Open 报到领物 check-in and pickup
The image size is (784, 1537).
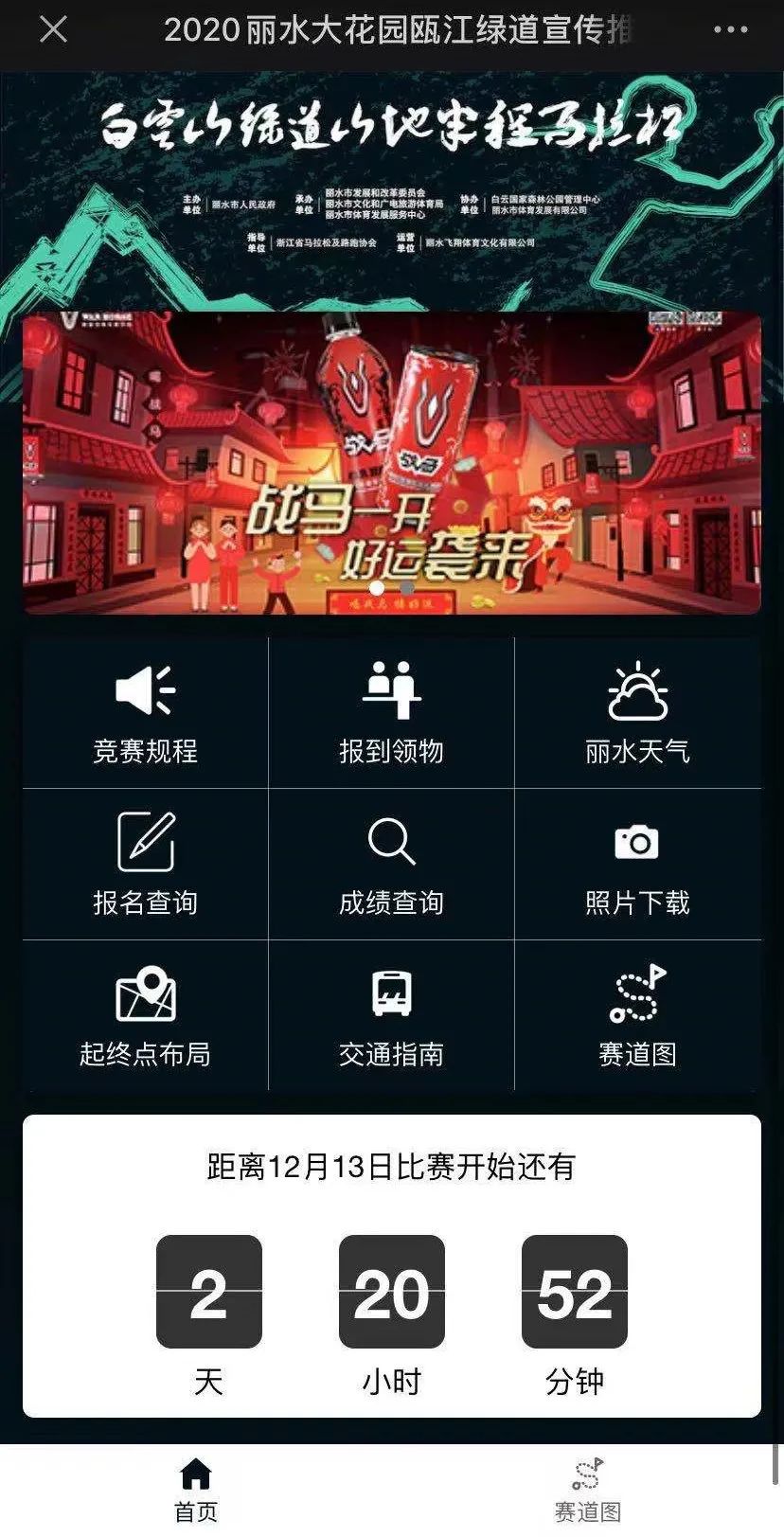pos(391,712)
